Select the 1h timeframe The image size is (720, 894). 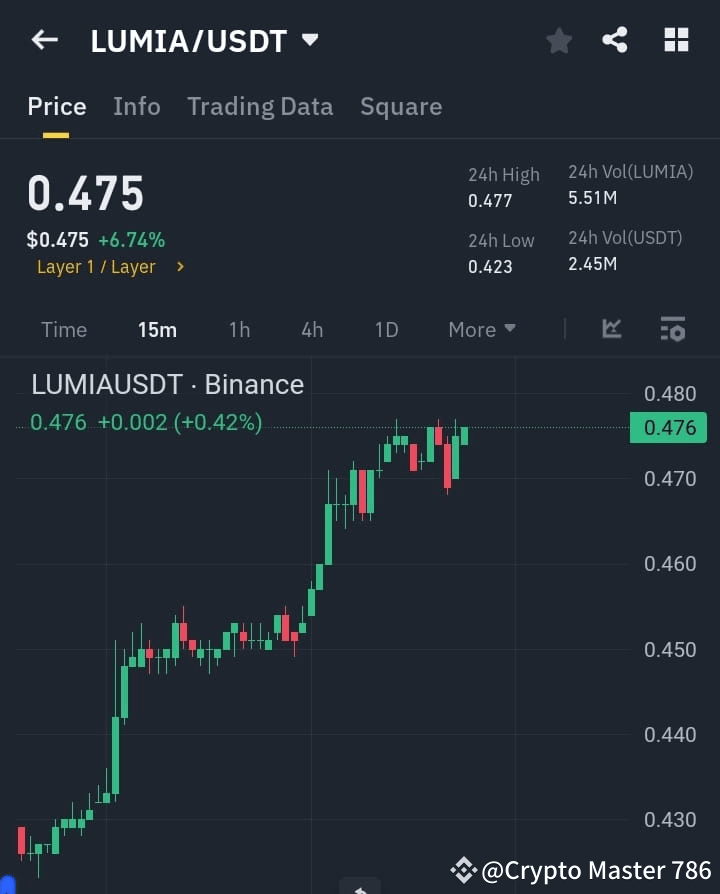pos(239,329)
